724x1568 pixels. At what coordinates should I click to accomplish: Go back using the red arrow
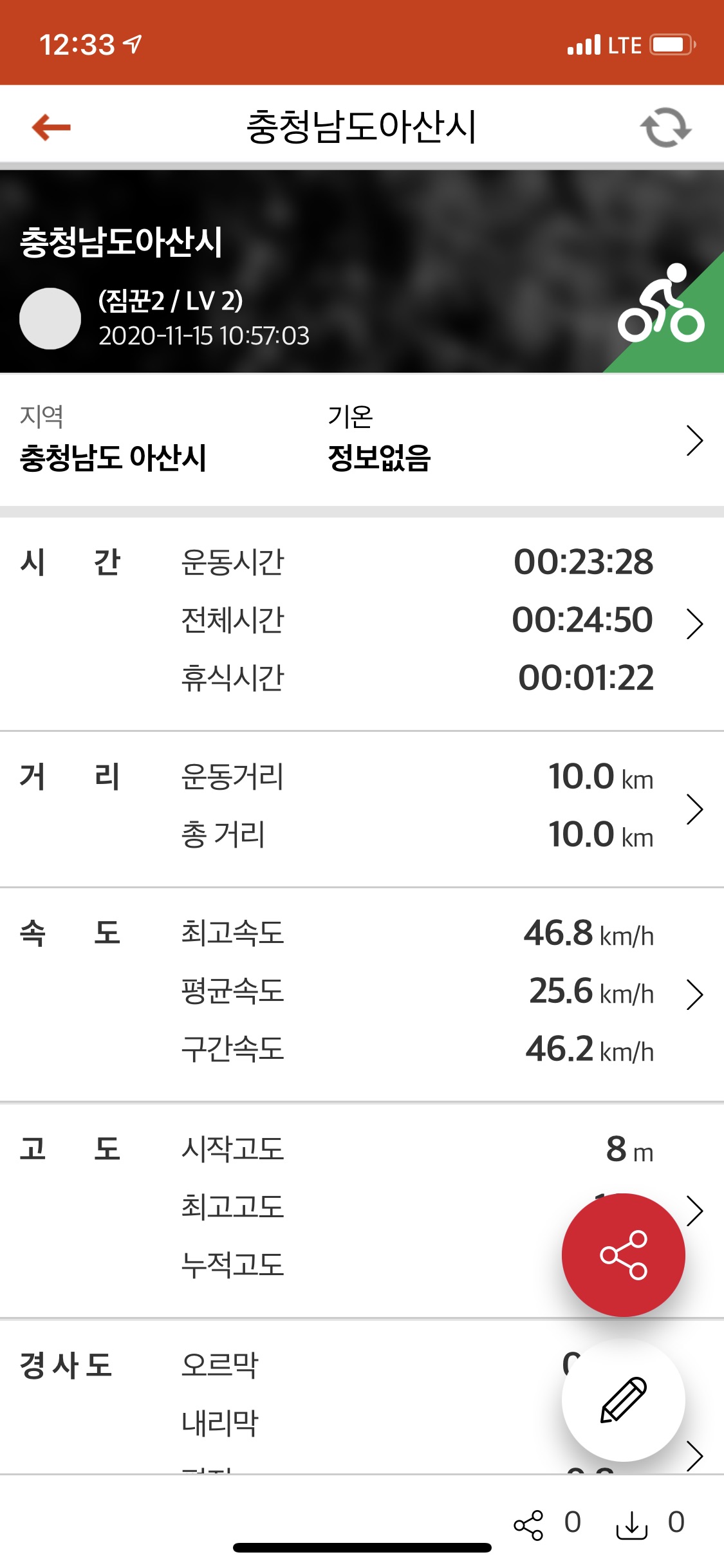[x=51, y=127]
